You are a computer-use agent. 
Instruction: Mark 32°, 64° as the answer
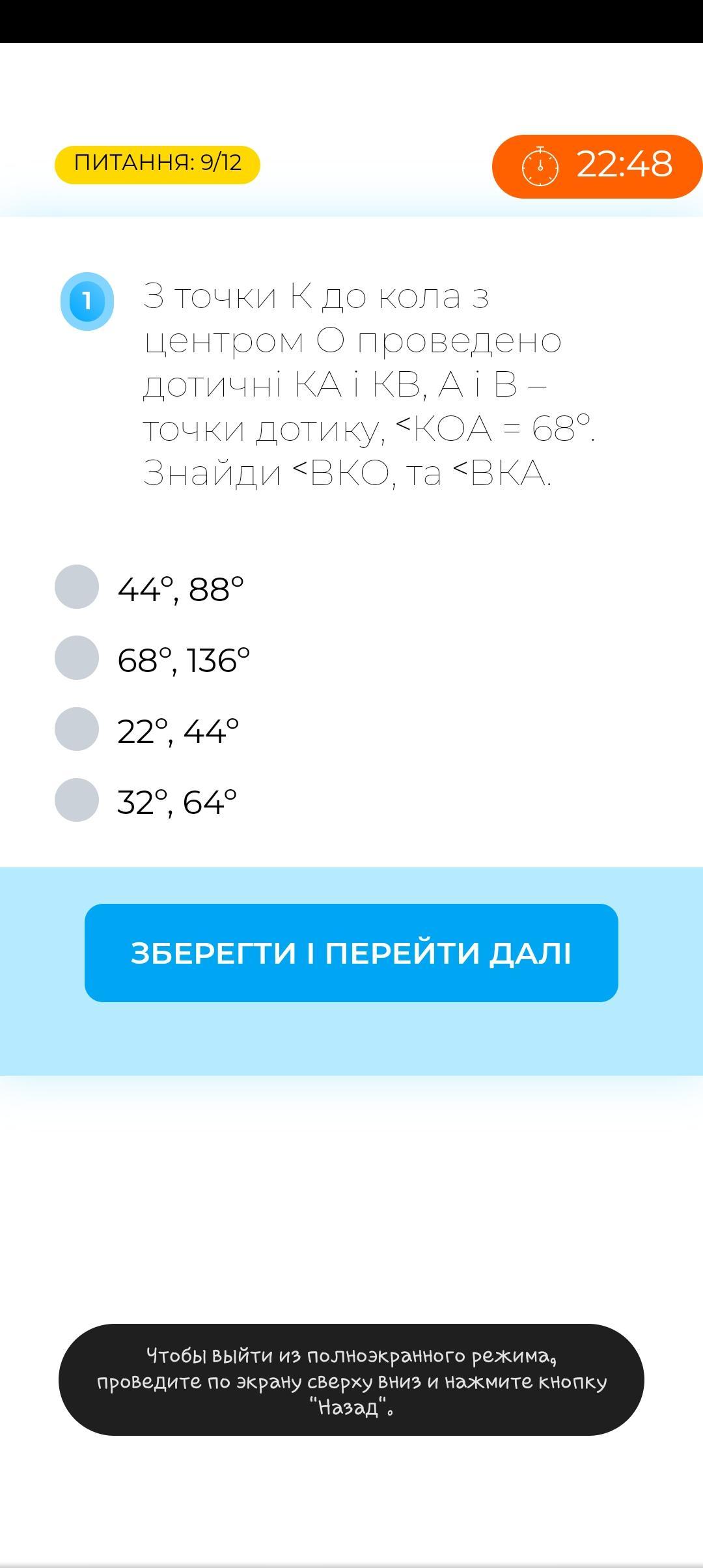tap(77, 800)
